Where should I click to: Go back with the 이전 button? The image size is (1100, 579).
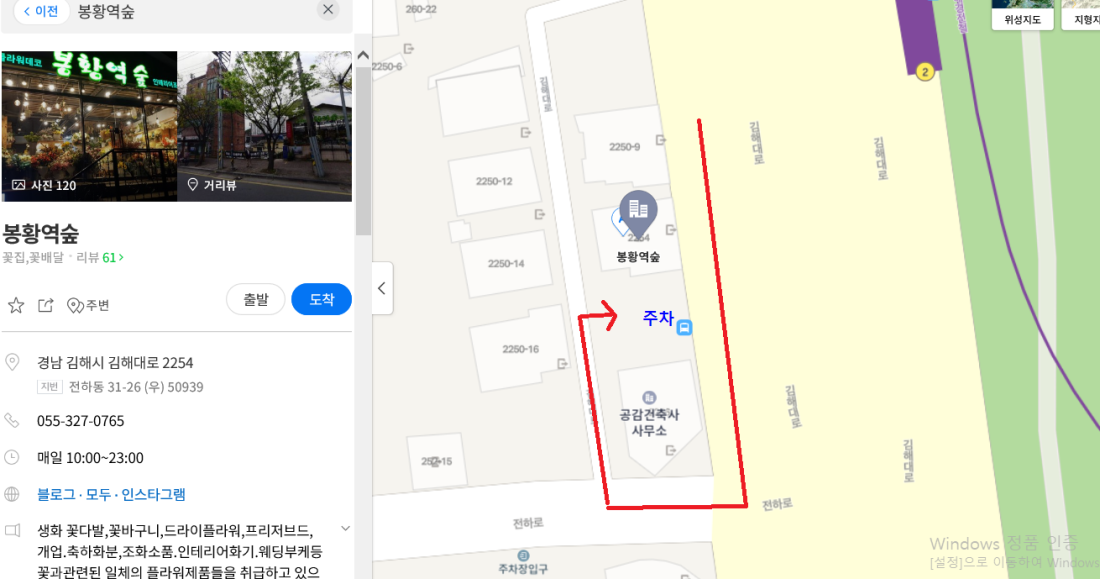coord(41,11)
